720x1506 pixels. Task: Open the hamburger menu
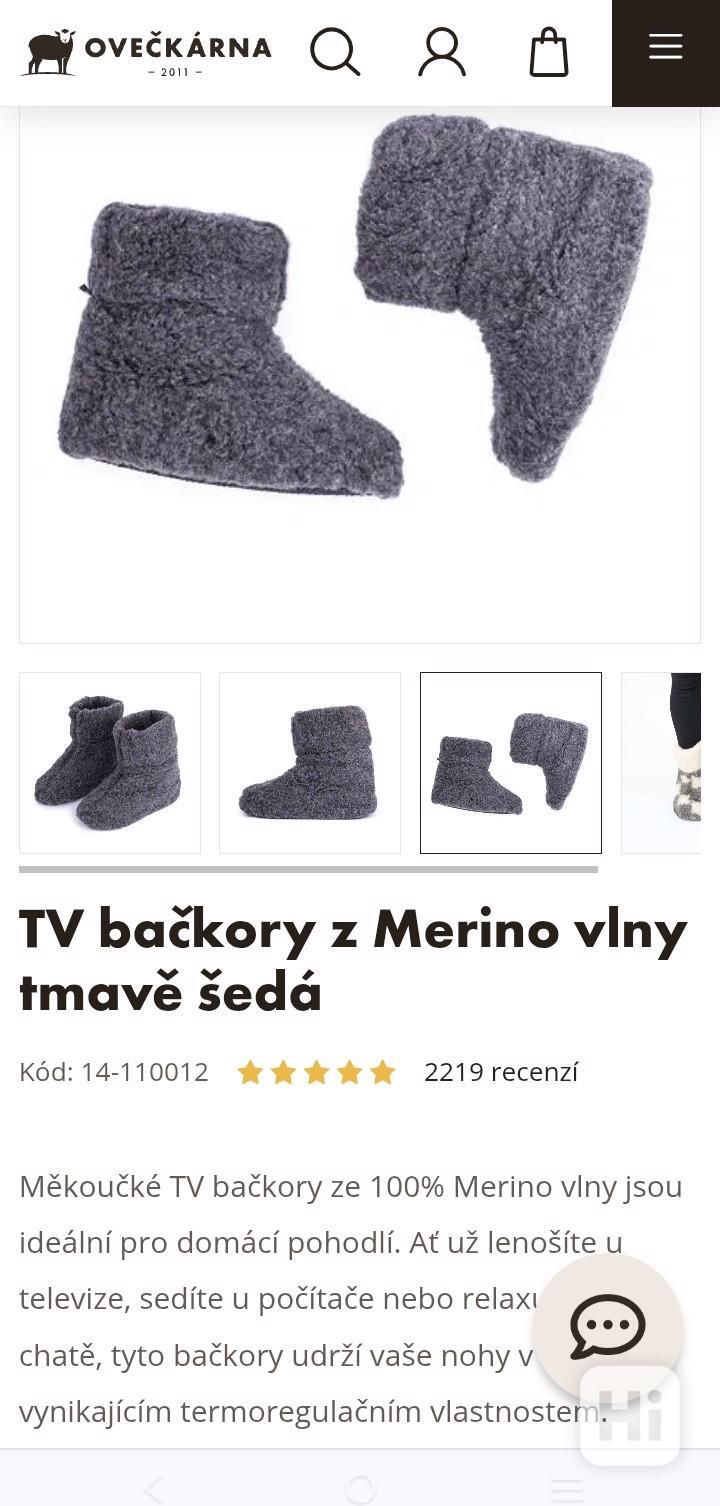tap(666, 48)
